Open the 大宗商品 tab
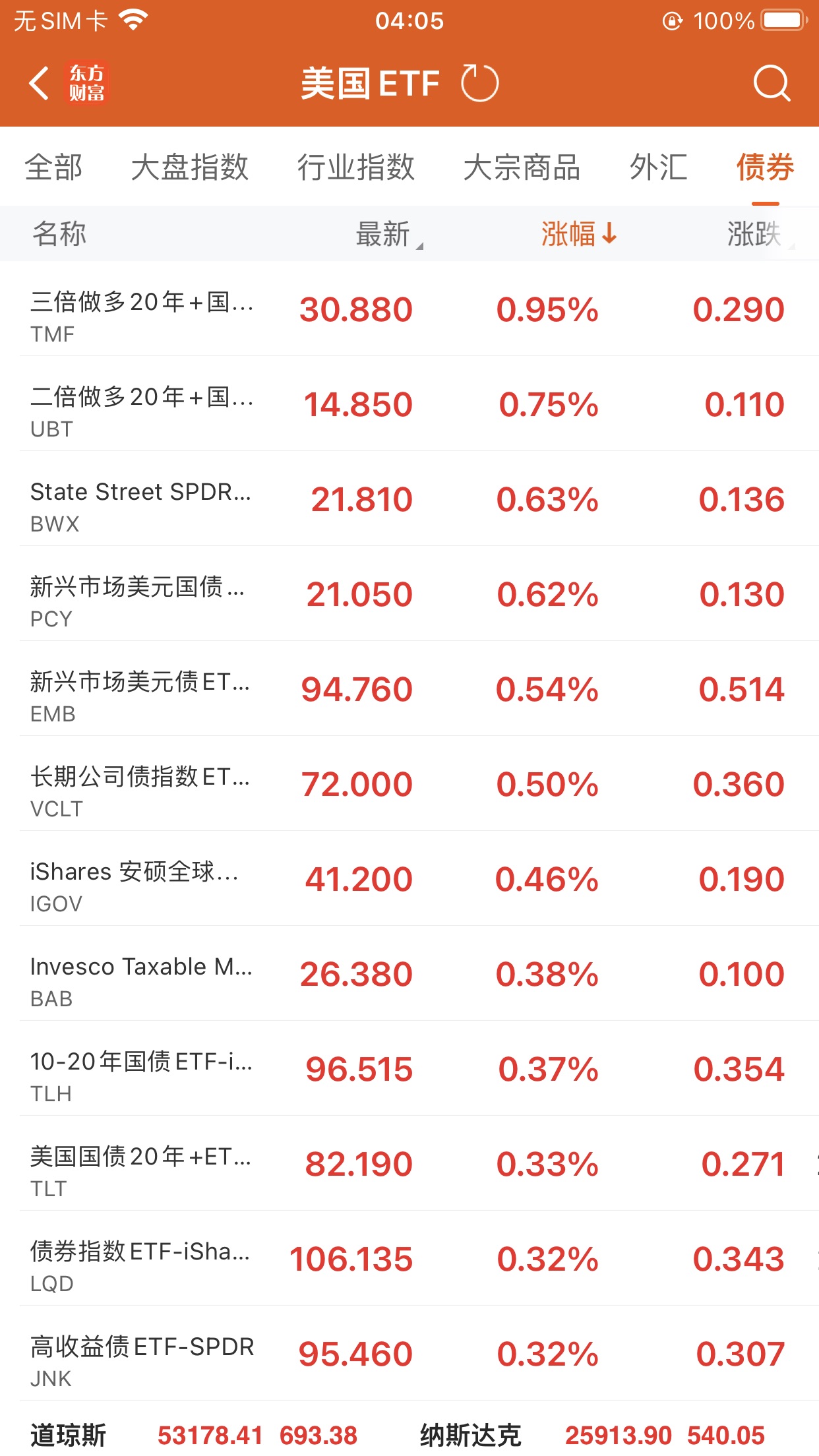This screenshot has height=1456, width=819. pyautogui.click(x=522, y=167)
